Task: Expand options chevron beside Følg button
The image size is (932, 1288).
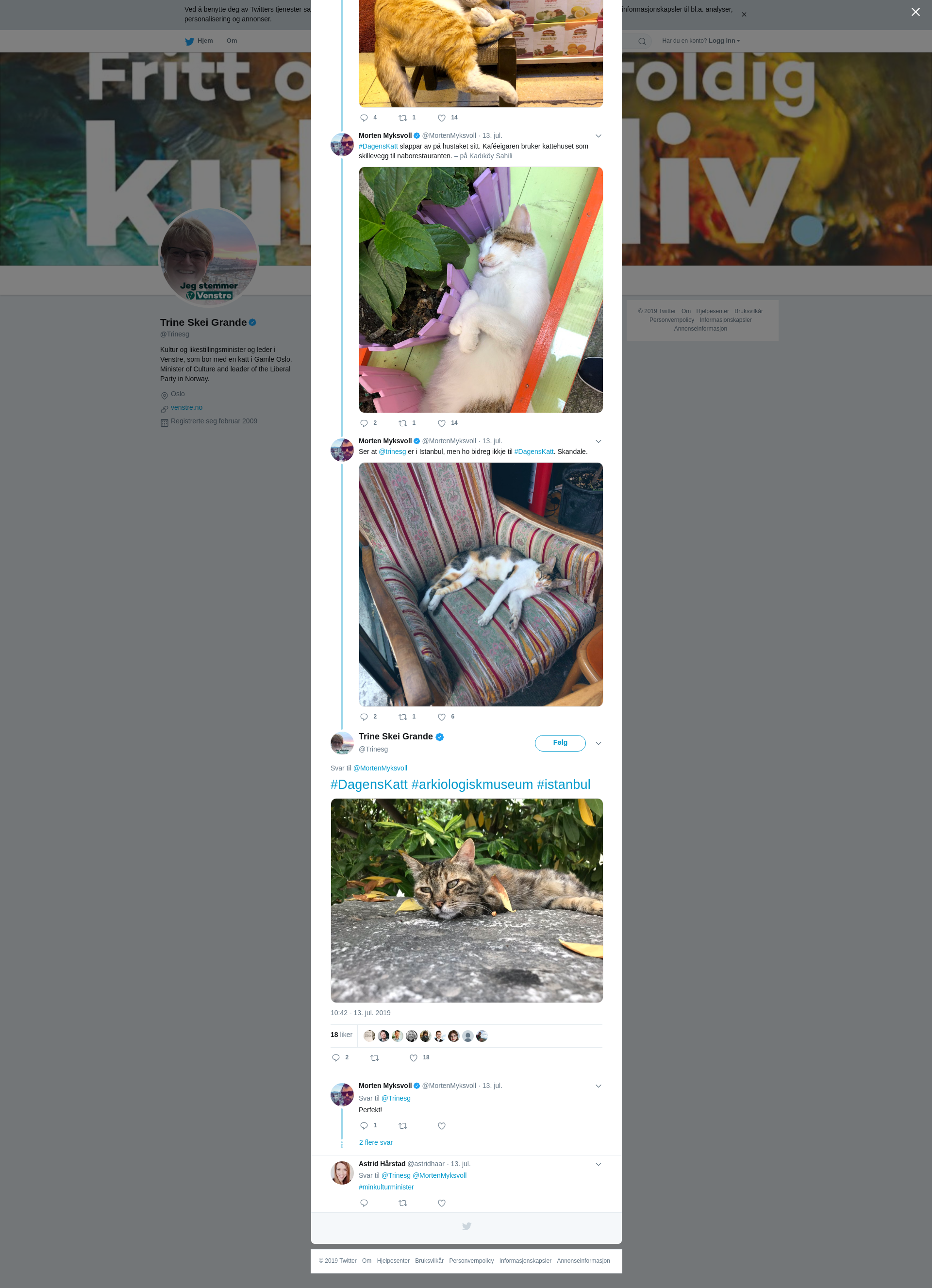Action: pos(598,743)
